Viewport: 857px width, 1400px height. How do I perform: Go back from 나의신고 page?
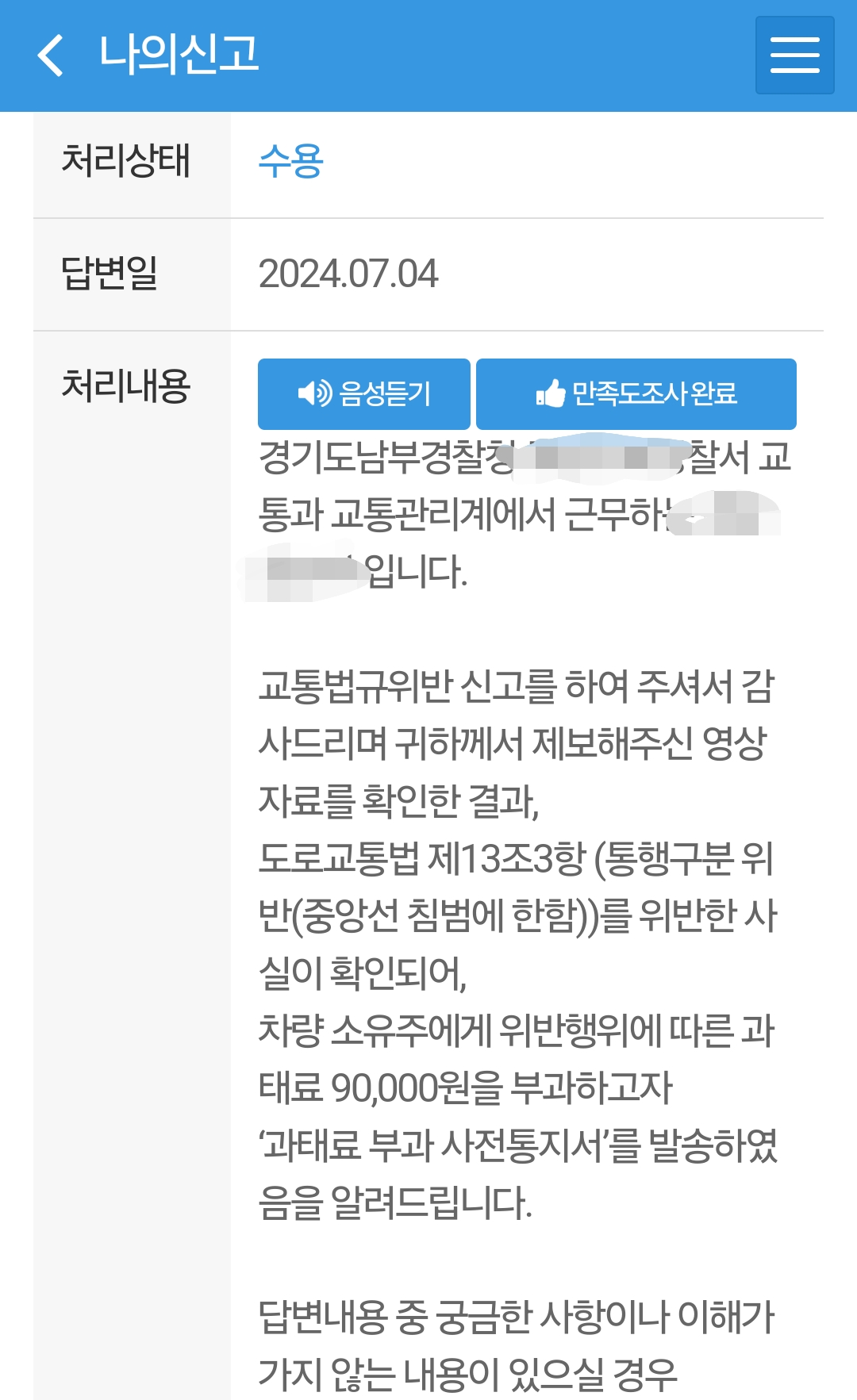pos(51,56)
